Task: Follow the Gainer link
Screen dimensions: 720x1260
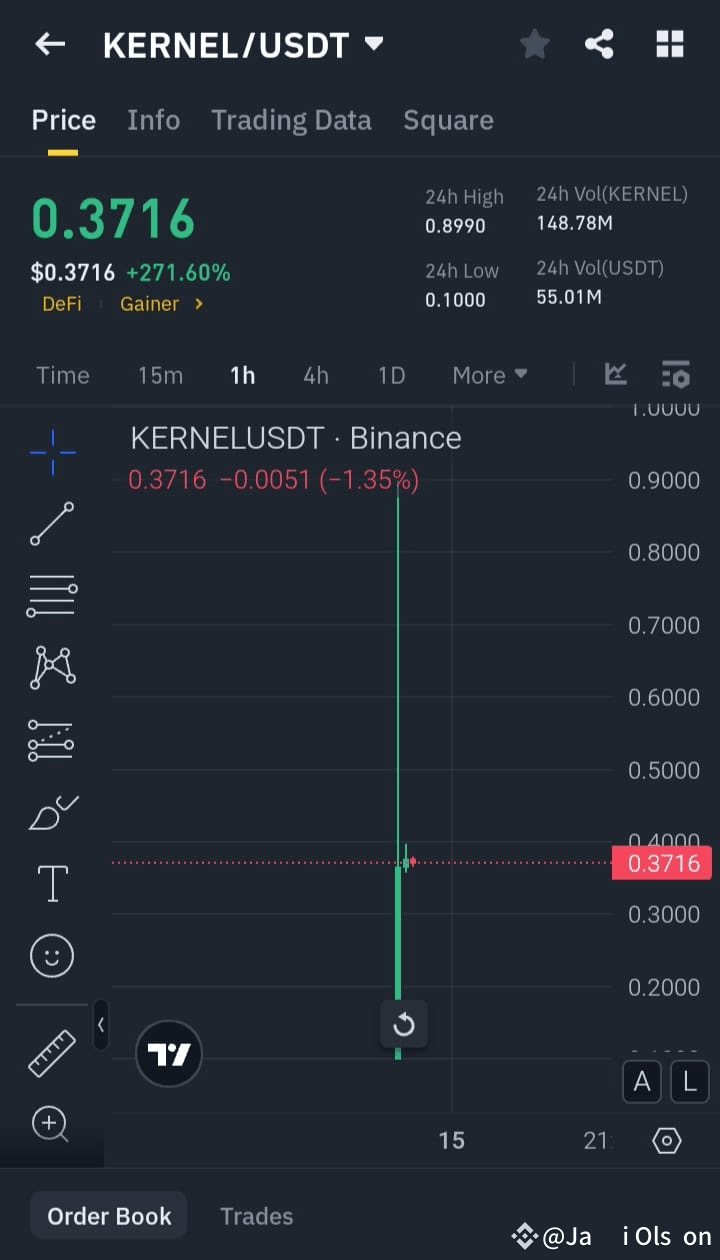Action: [x=150, y=304]
